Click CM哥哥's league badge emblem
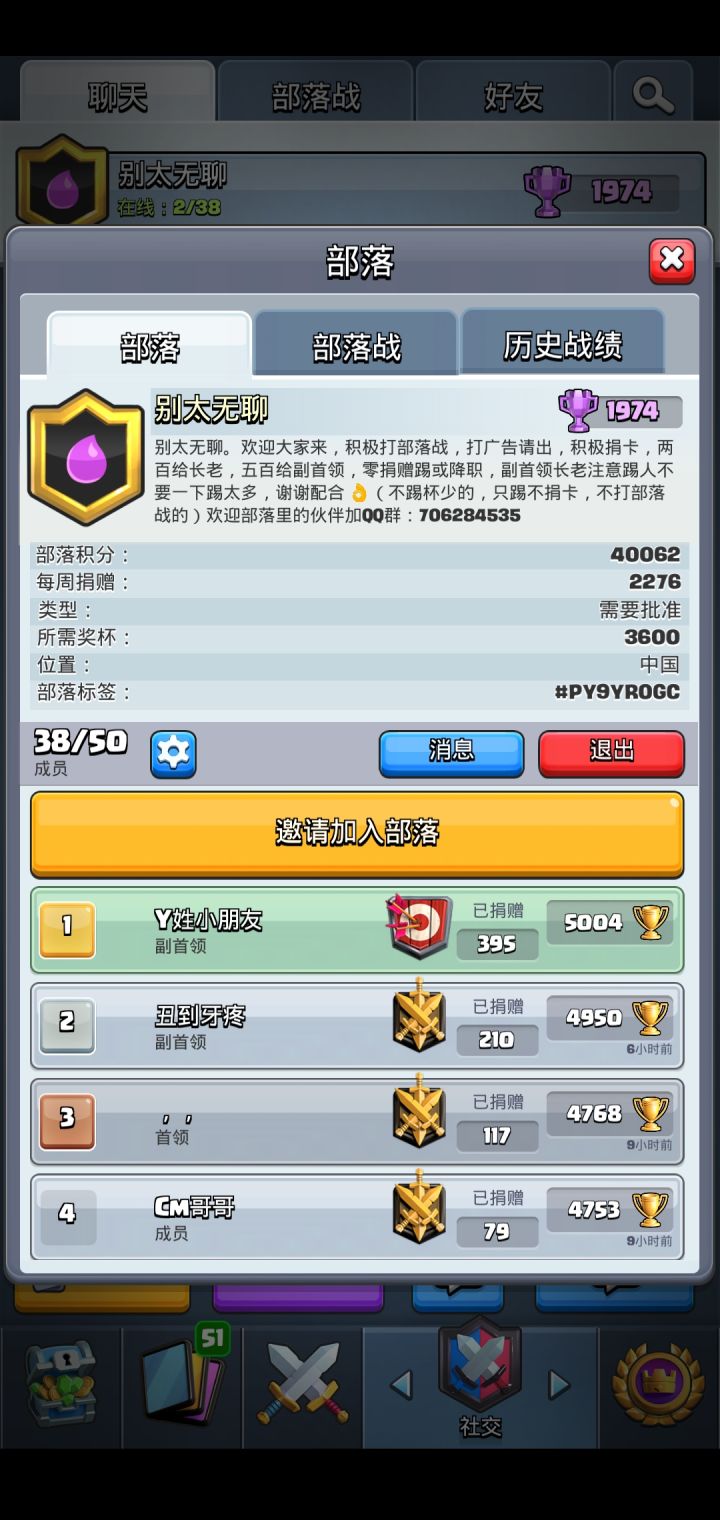This screenshot has height=1520, width=720. click(419, 1213)
